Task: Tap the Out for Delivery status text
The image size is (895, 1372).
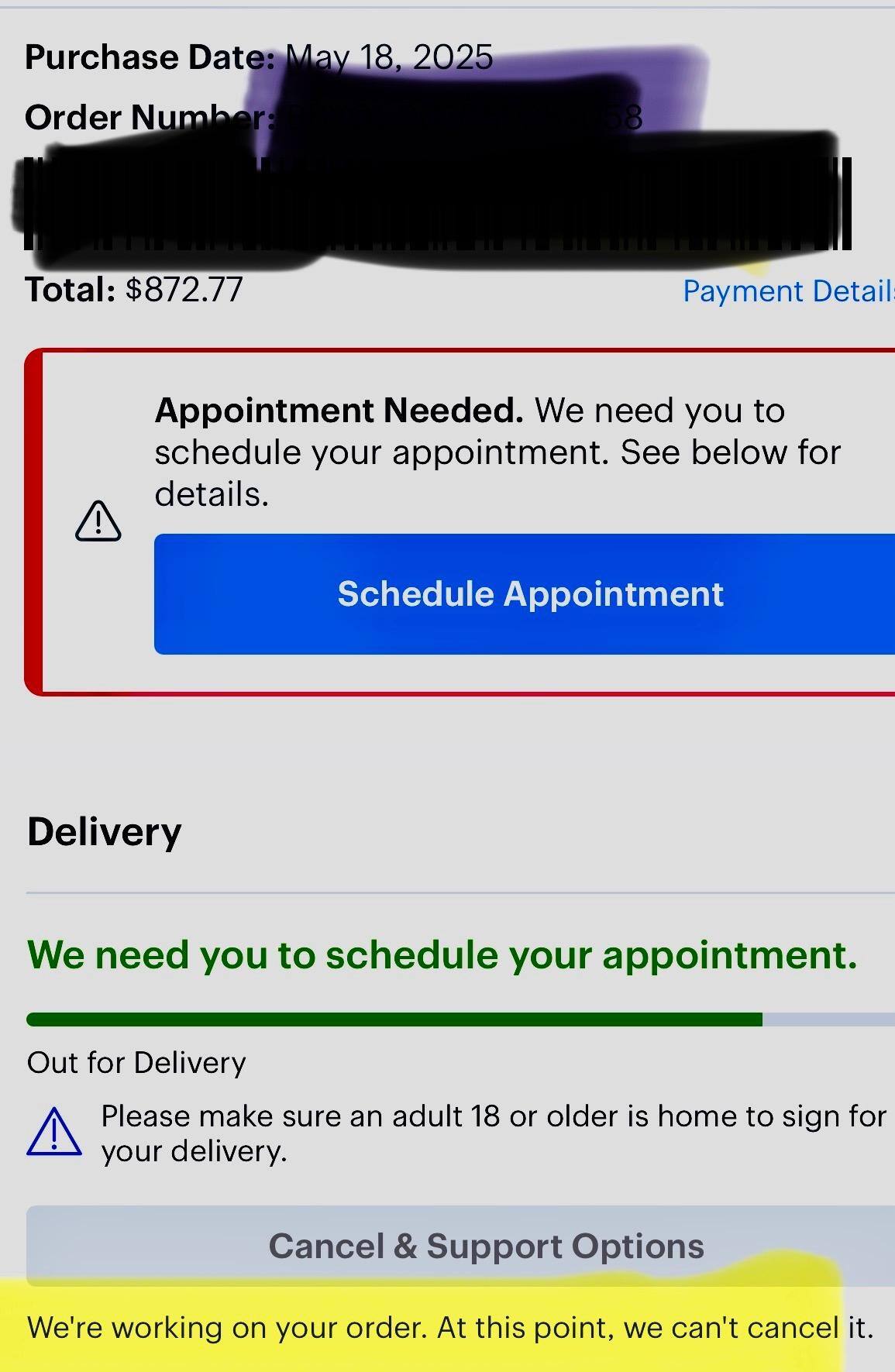Action: click(136, 1062)
